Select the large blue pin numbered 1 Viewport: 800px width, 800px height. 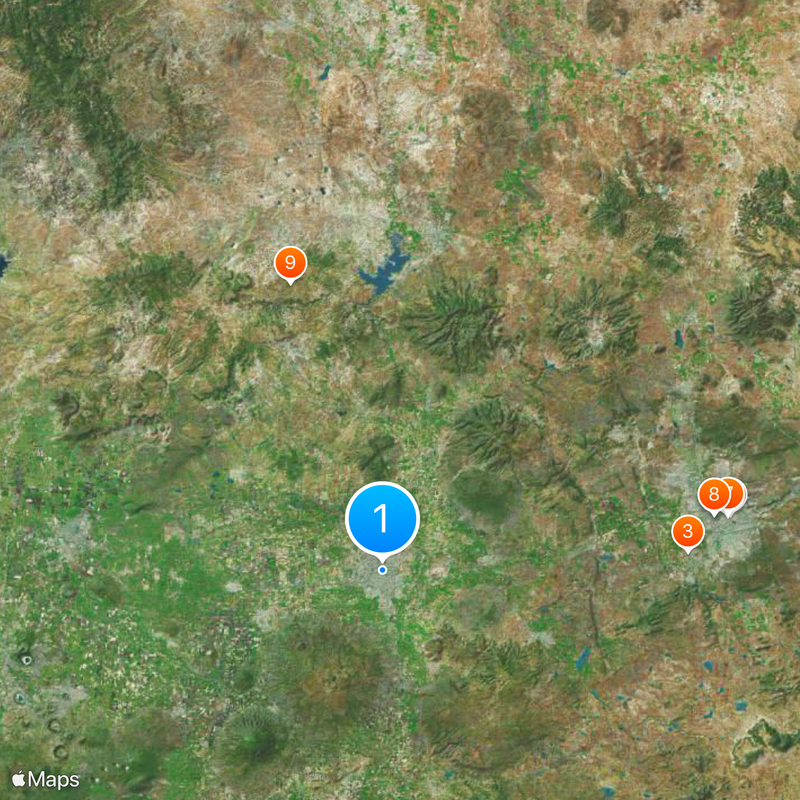tap(382, 518)
